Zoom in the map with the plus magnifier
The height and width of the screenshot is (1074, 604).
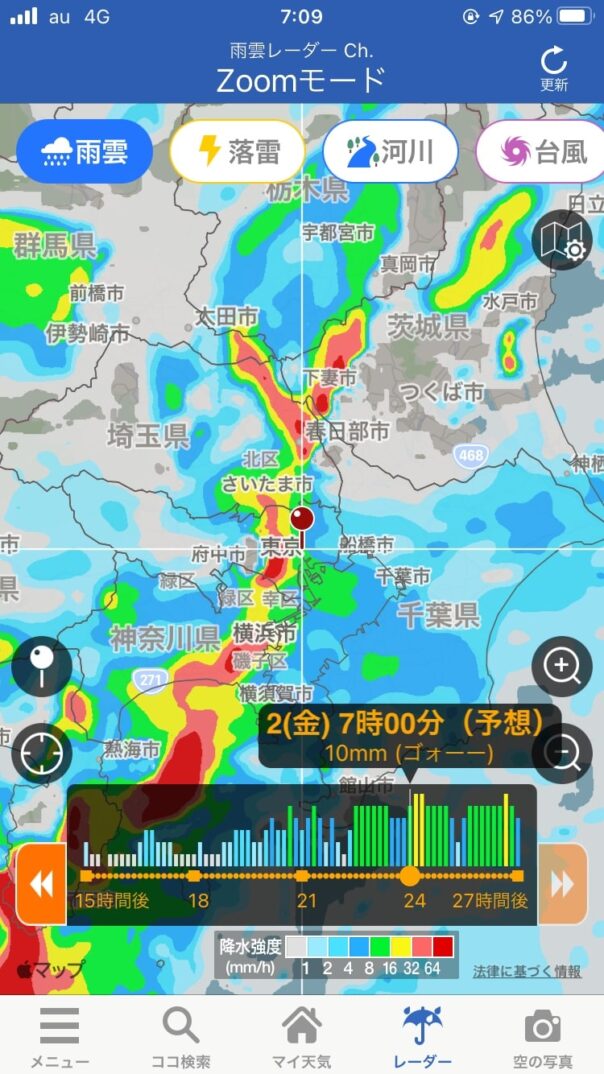[x=562, y=667]
